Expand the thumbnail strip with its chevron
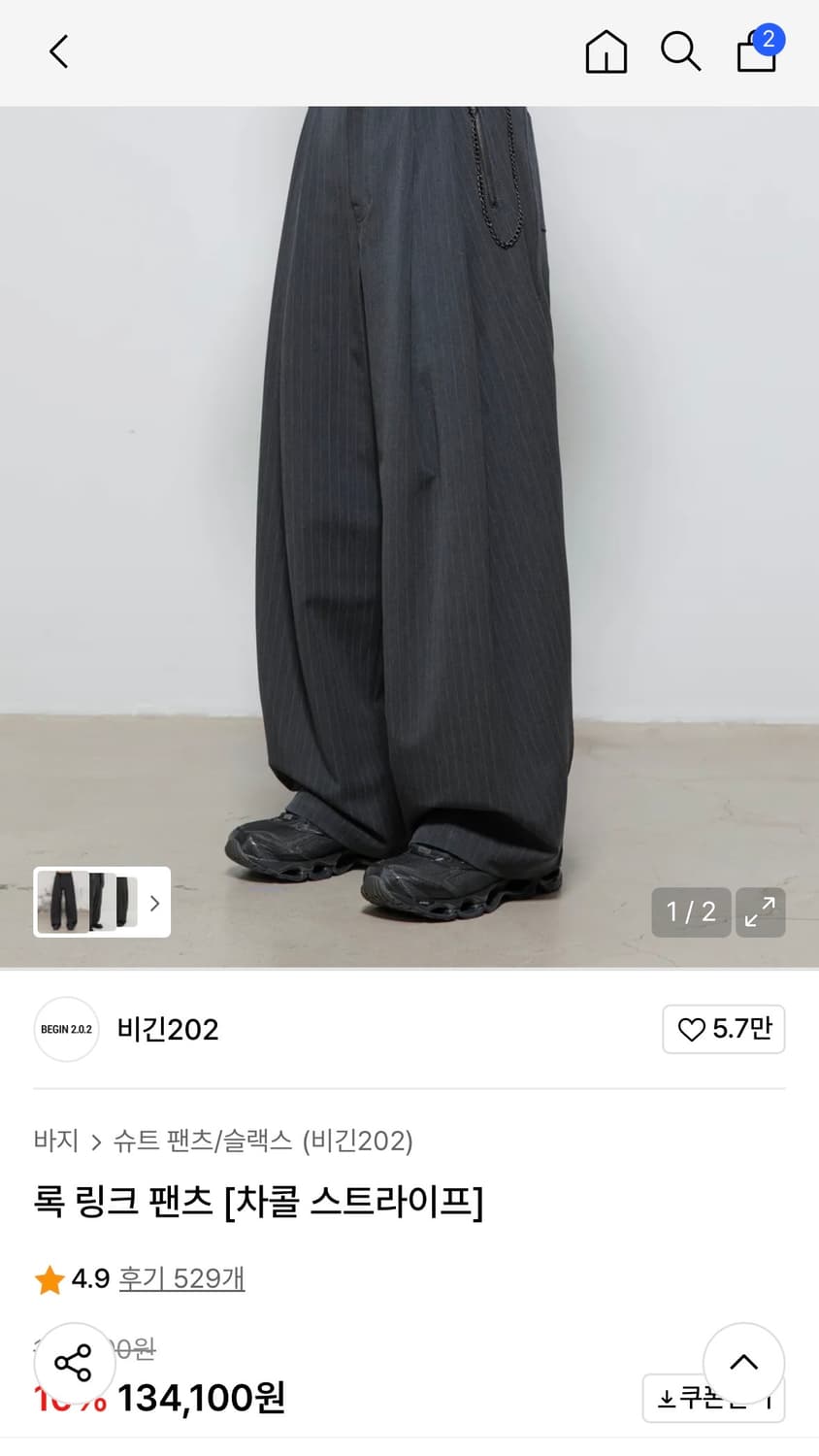819x1456 pixels. click(x=153, y=903)
